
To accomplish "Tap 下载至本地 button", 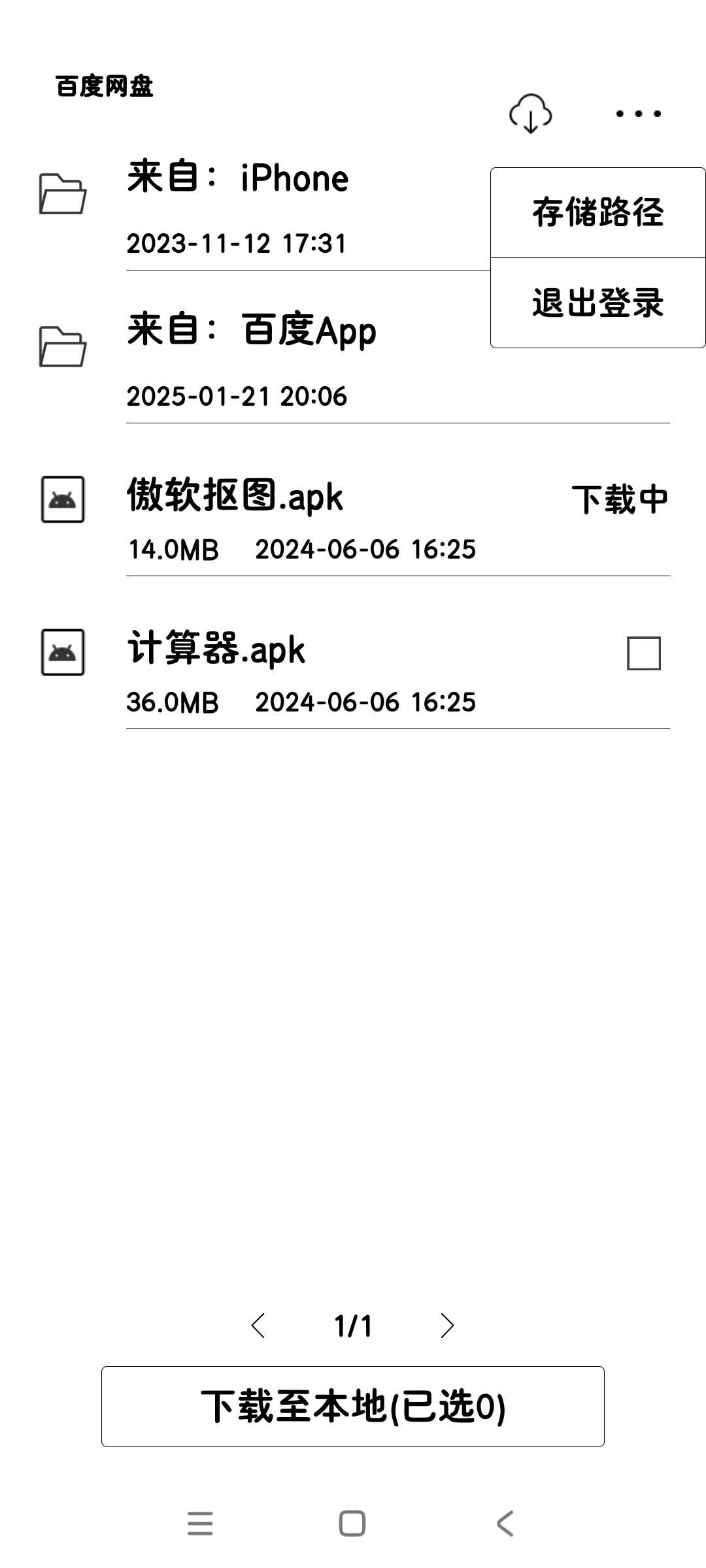I will [353, 1407].
